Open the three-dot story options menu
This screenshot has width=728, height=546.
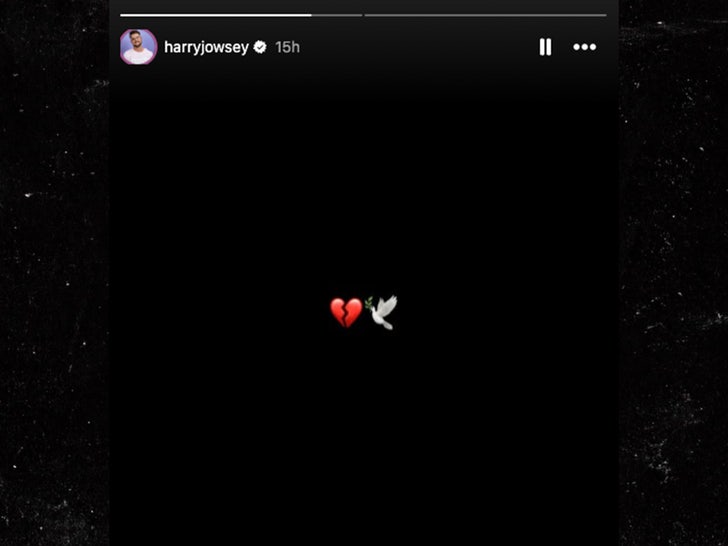(x=584, y=47)
